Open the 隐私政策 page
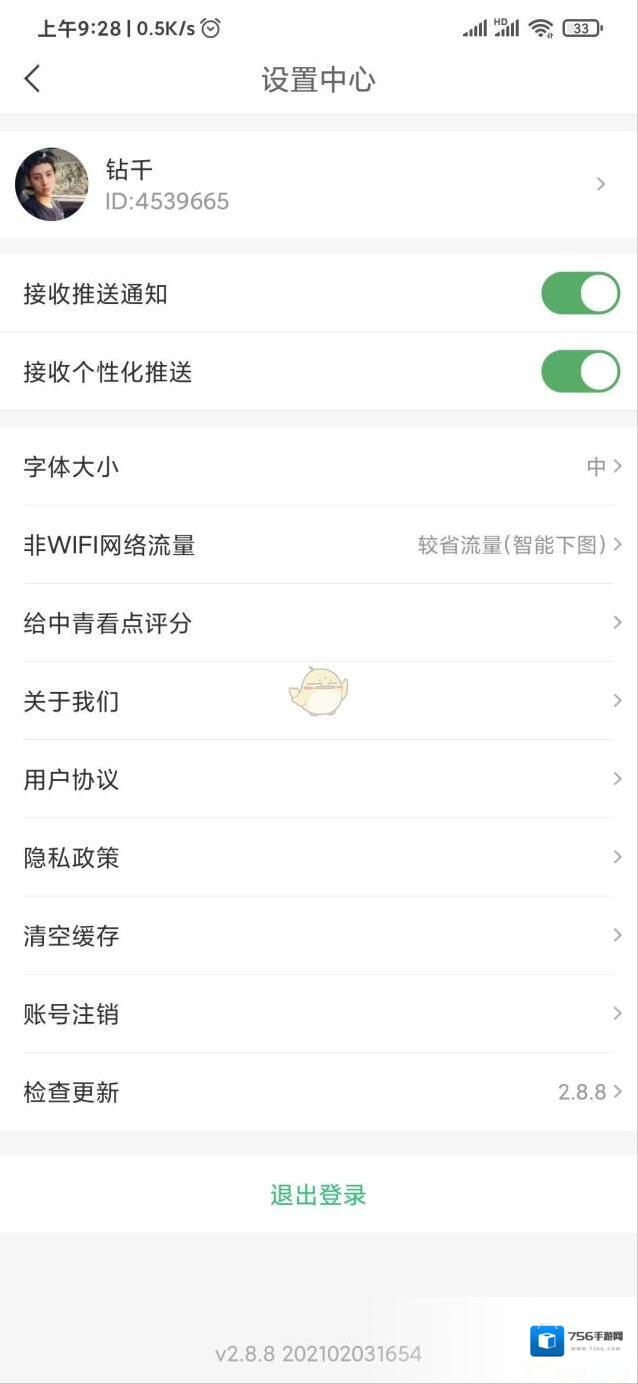Screen dimensions: 638x1384 [x=318, y=858]
